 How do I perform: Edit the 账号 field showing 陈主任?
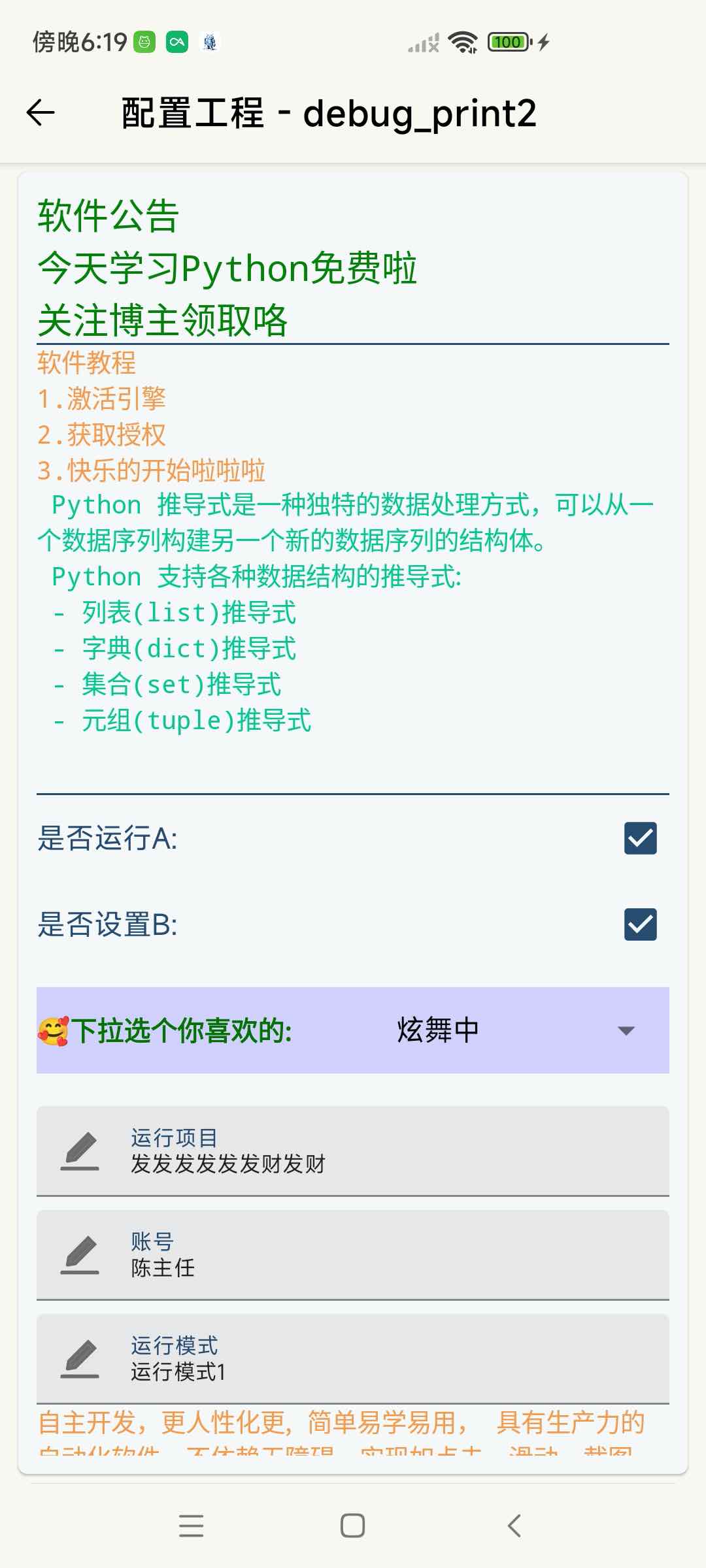(353, 1254)
